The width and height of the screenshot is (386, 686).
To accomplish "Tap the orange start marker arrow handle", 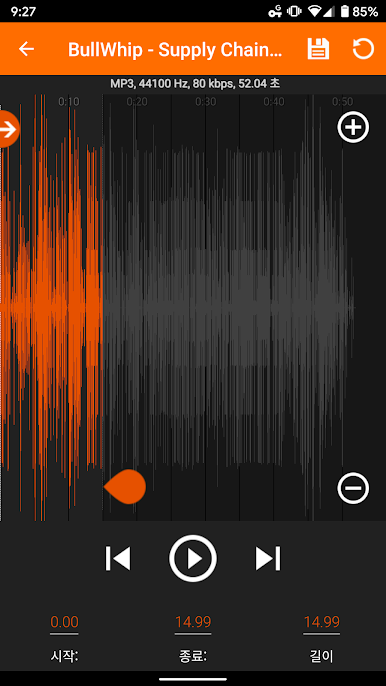I will click(9, 129).
